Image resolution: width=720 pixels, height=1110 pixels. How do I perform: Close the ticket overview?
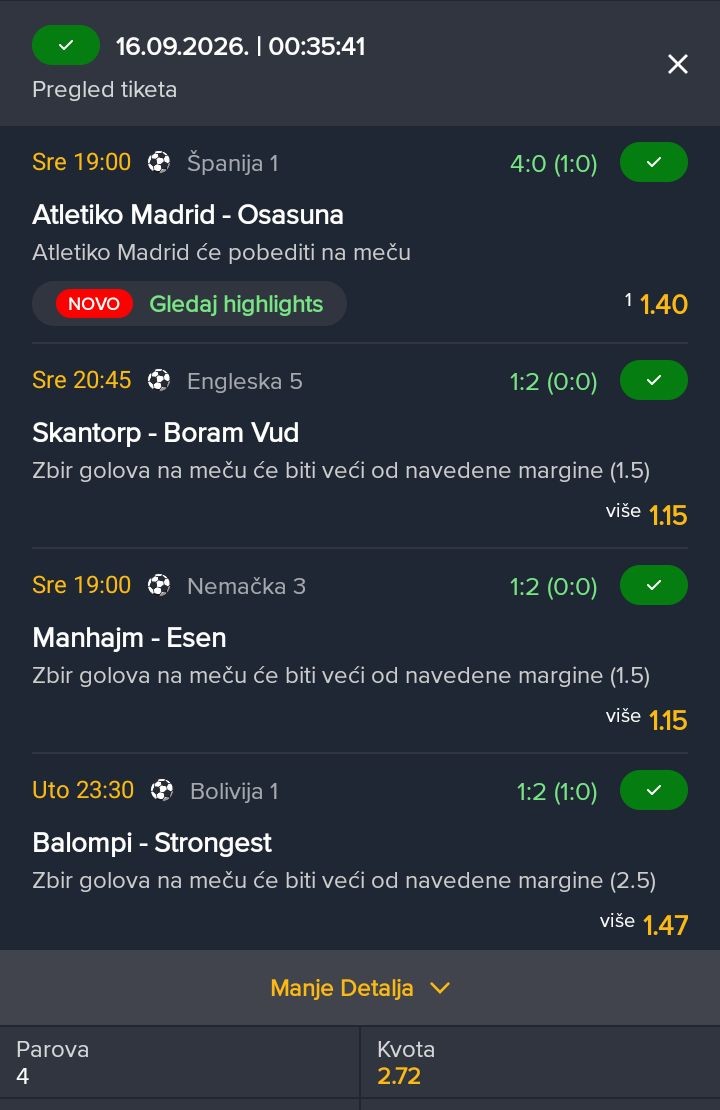tap(678, 64)
